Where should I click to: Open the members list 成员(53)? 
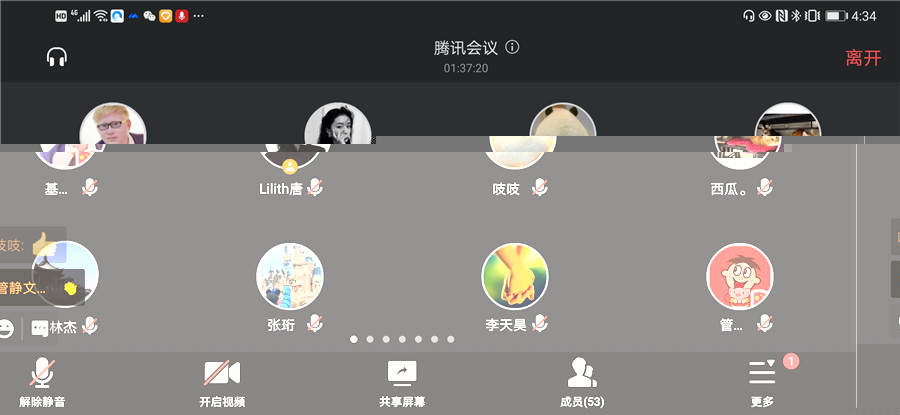[x=581, y=384]
